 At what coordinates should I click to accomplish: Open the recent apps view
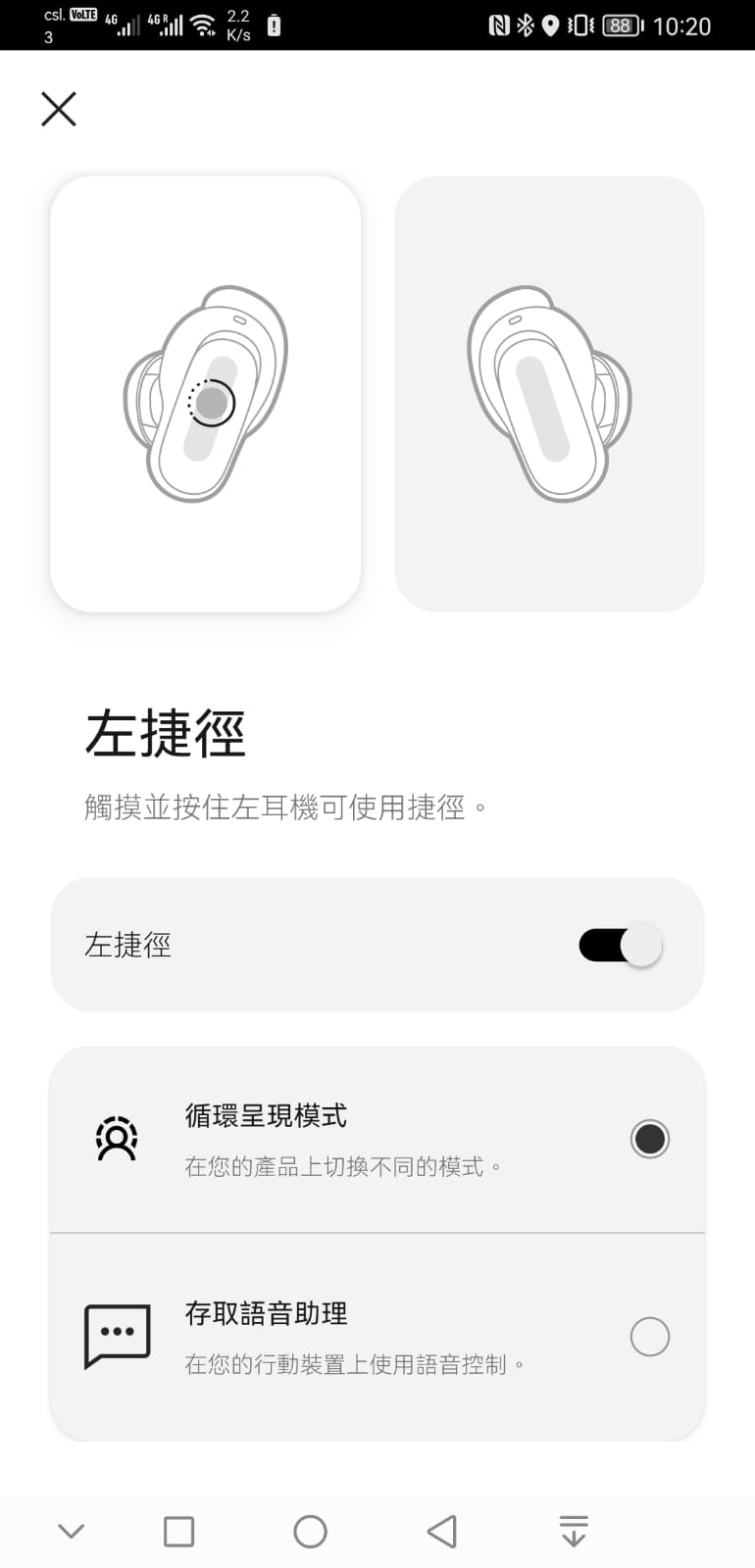click(x=178, y=1531)
